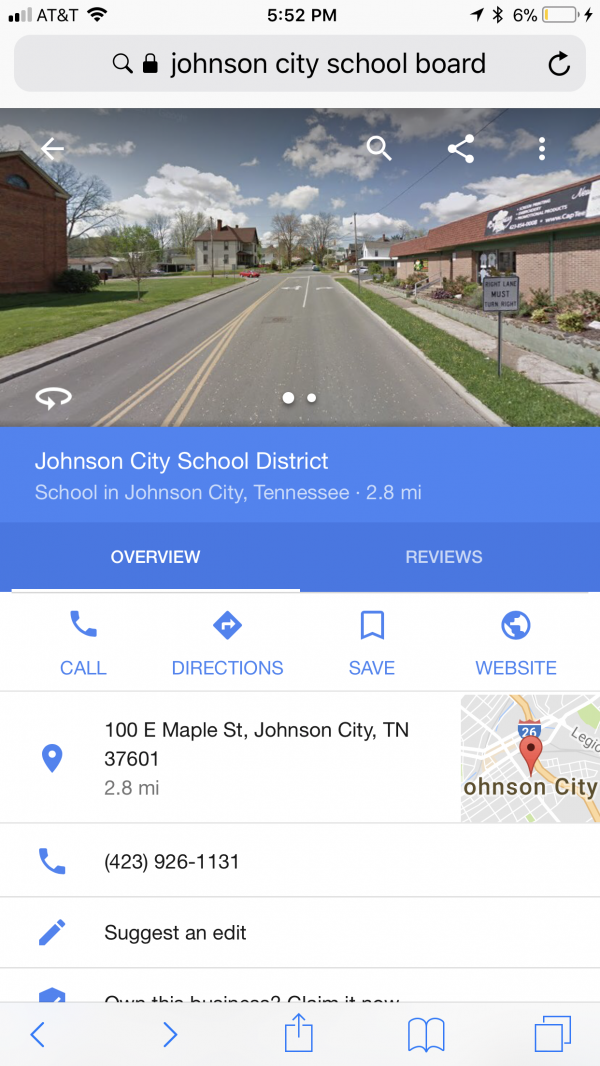Reload the page in the address bar
600x1066 pixels.
pyautogui.click(x=559, y=65)
